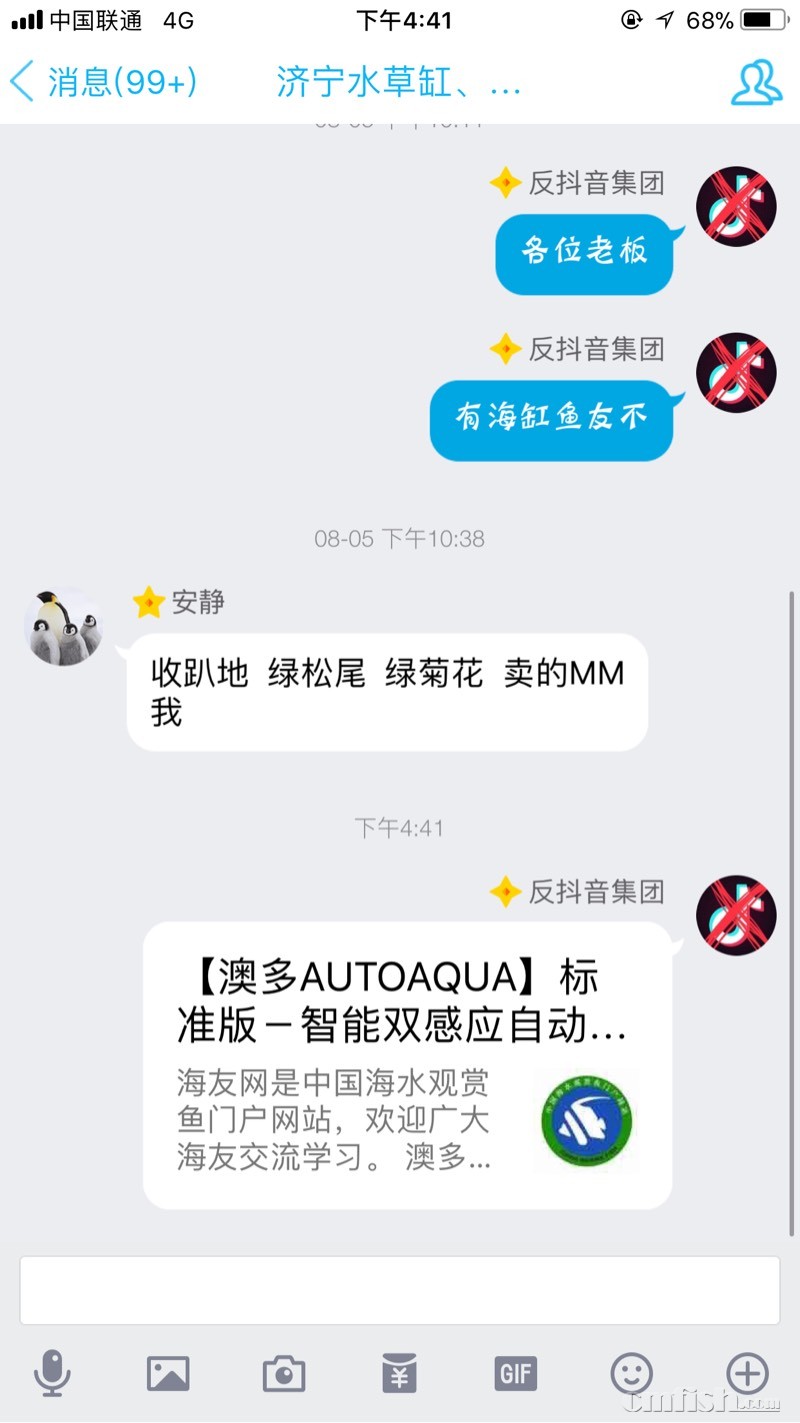Open more options with the plus icon
The width and height of the screenshot is (800, 1423).
tap(748, 1373)
